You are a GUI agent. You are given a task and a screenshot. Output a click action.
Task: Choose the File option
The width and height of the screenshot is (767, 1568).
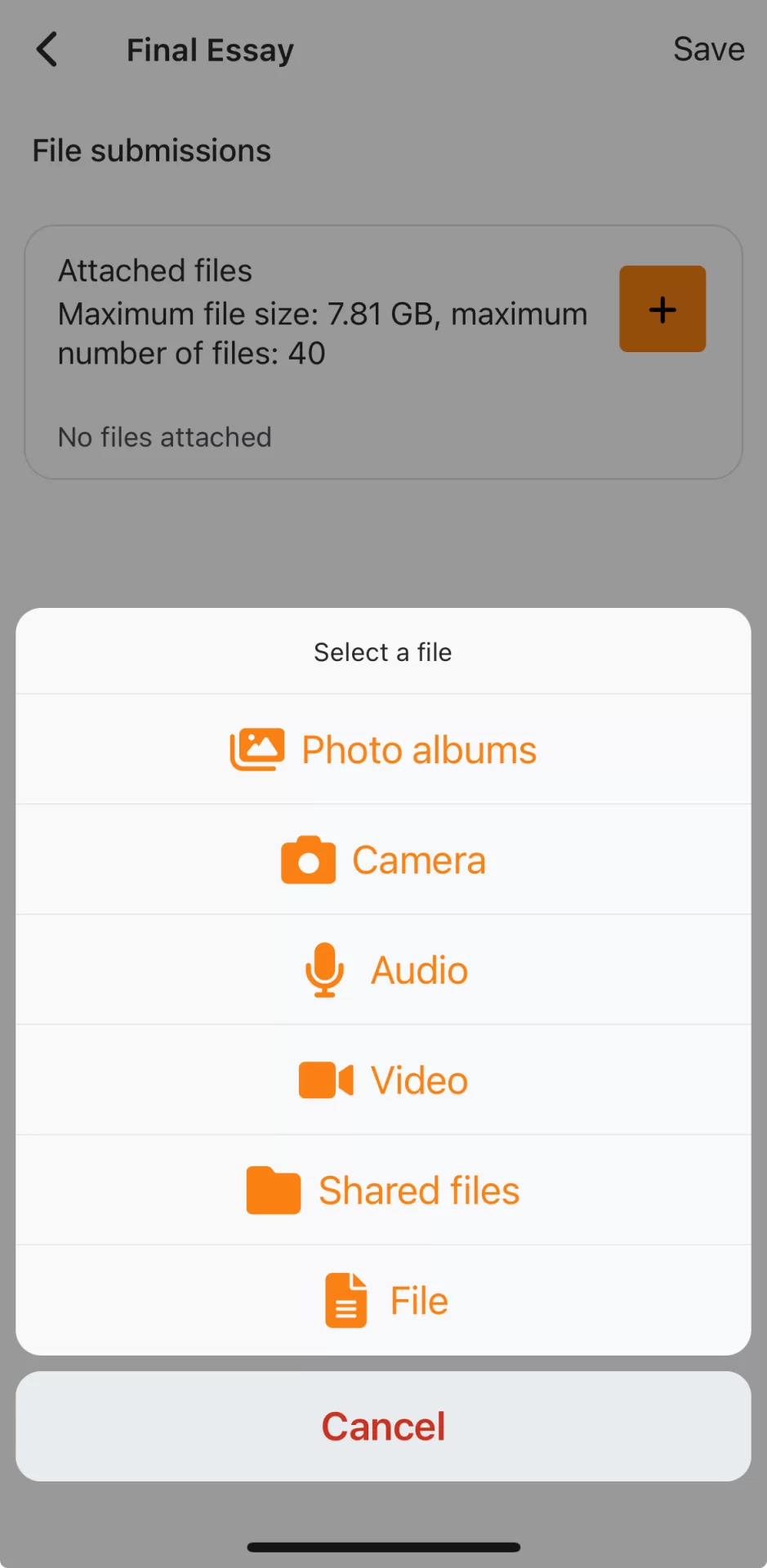(x=383, y=1300)
